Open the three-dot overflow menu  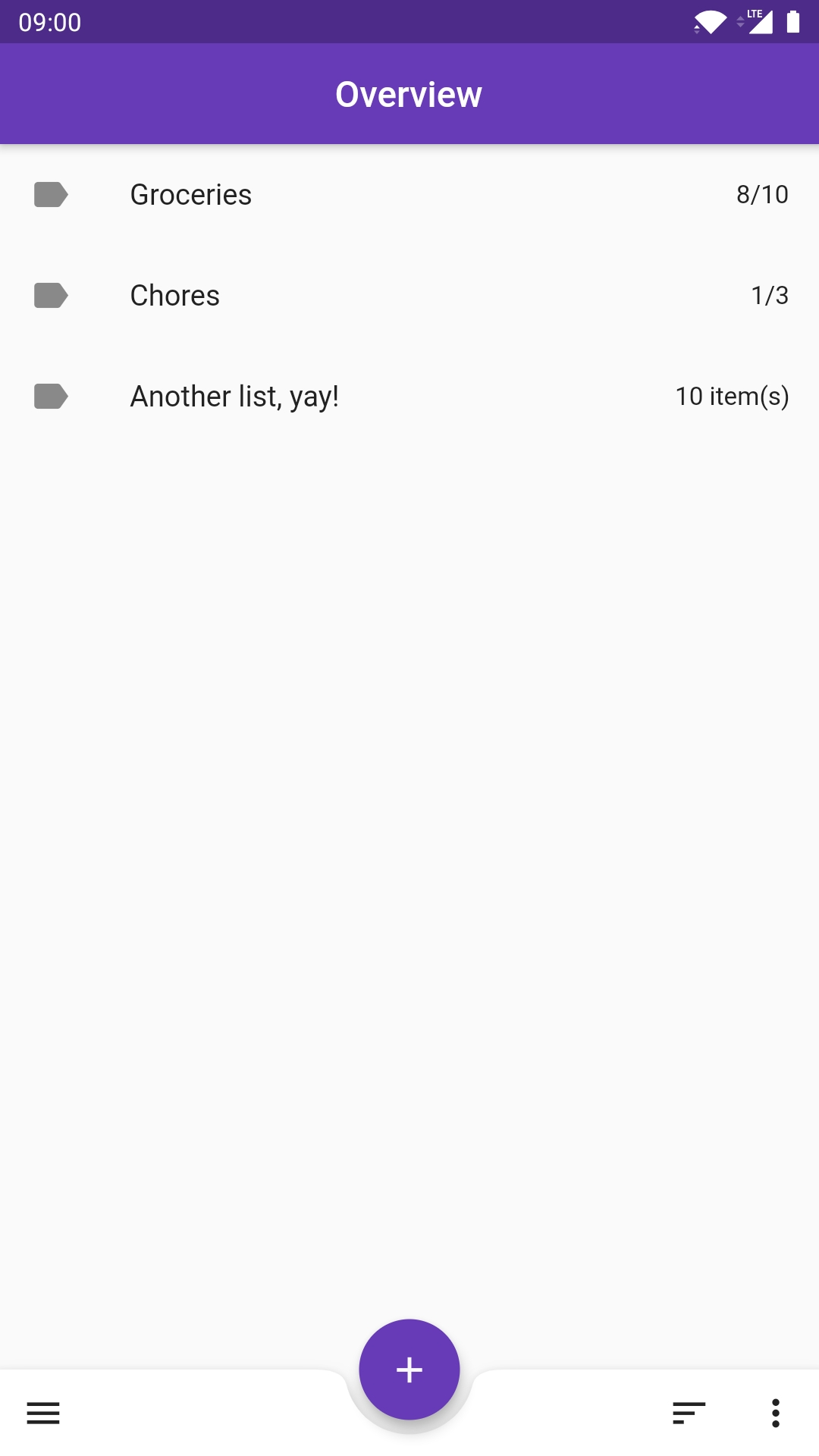(776, 1414)
